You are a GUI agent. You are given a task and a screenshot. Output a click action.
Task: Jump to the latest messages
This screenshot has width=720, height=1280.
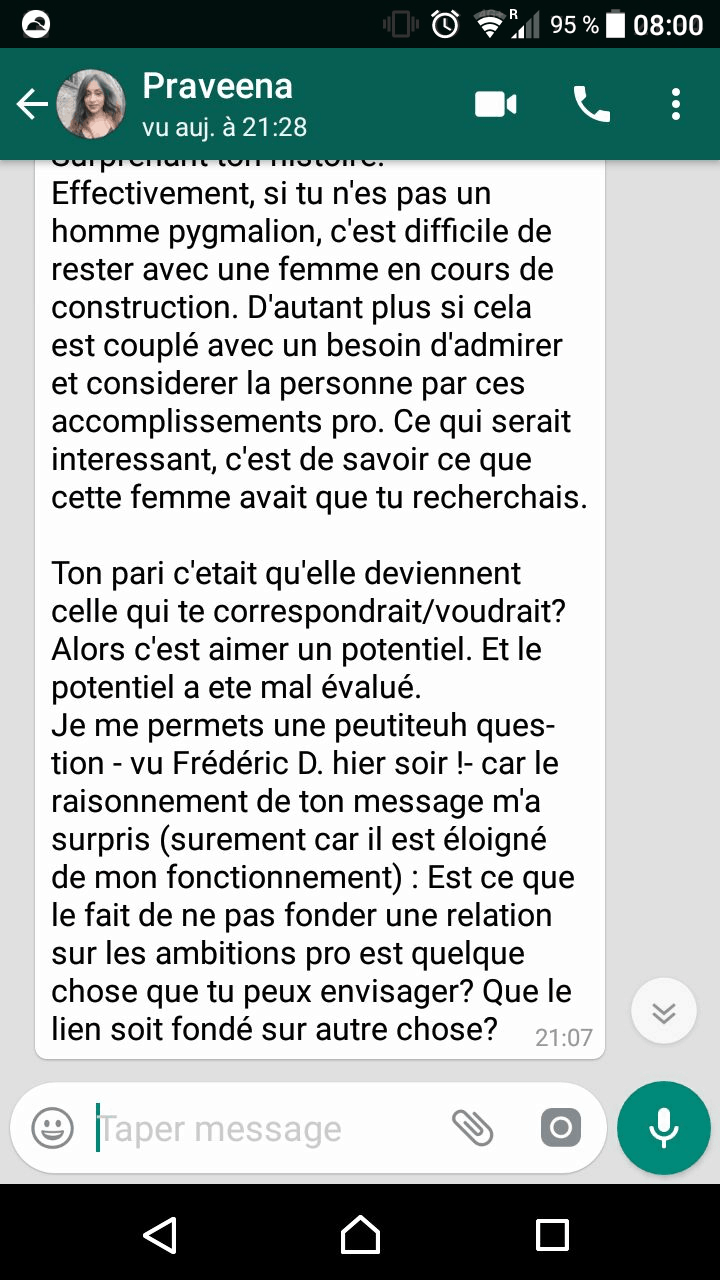pyautogui.click(x=664, y=1012)
